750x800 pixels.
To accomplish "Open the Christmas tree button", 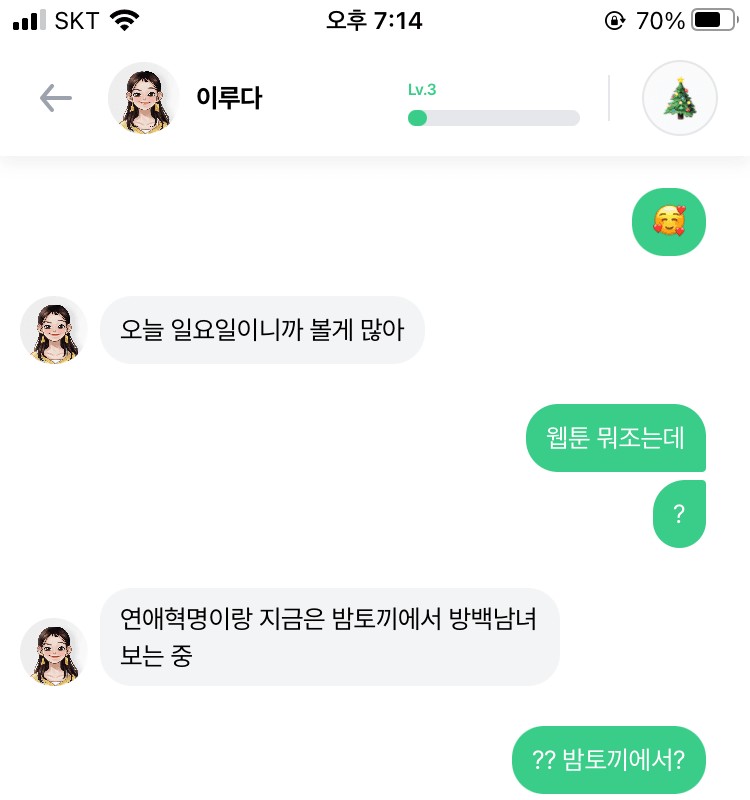I will 679,98.
